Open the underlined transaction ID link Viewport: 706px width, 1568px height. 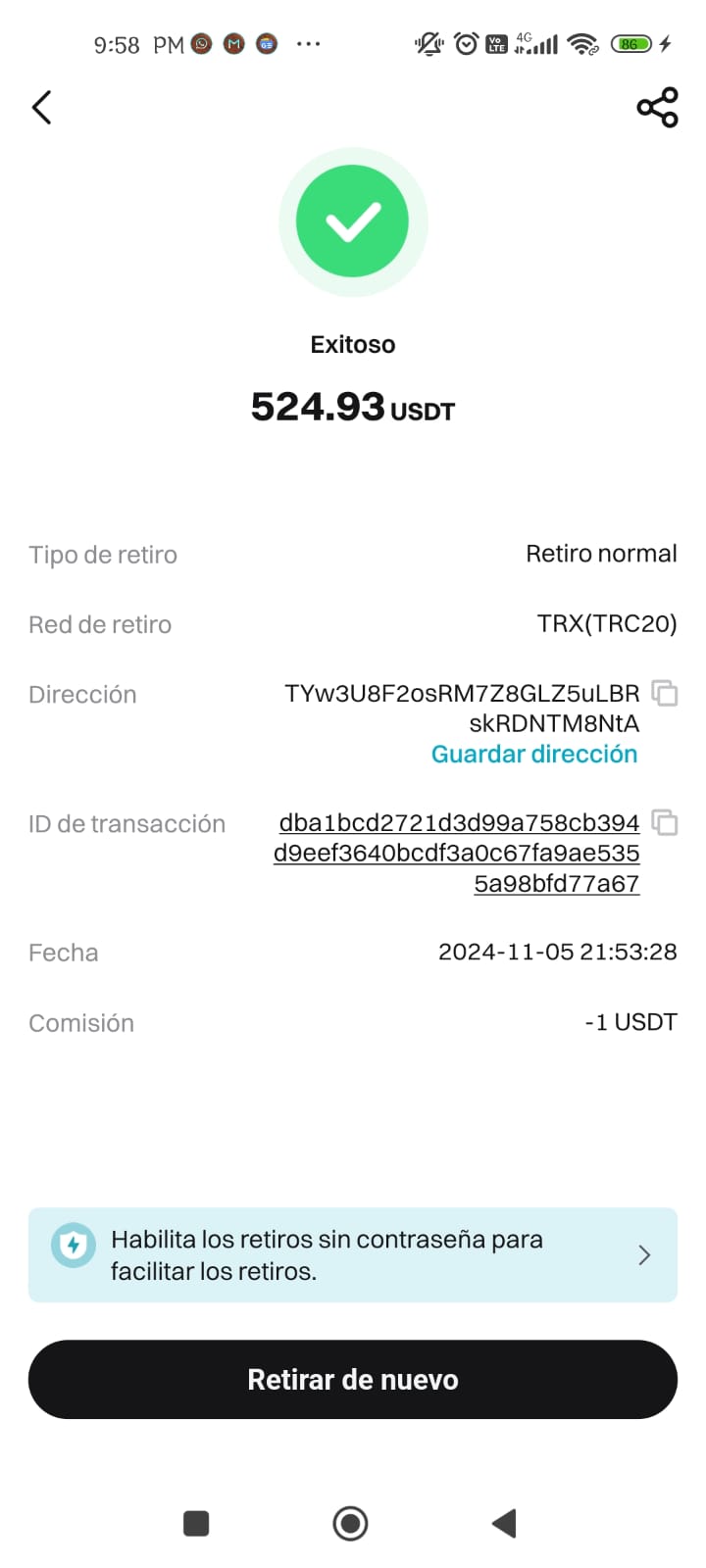click(x=458, y=853)
